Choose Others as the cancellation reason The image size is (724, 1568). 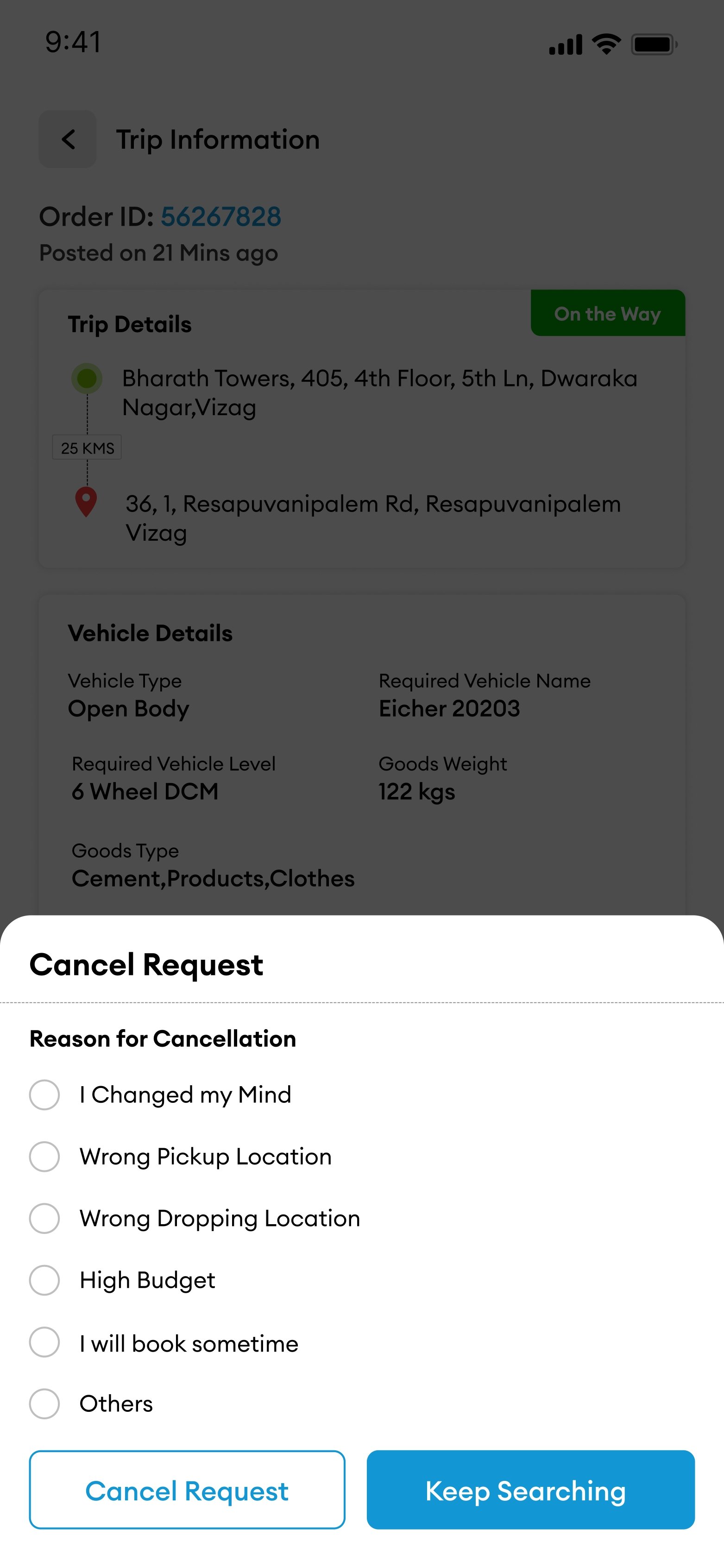point(44,1404)
